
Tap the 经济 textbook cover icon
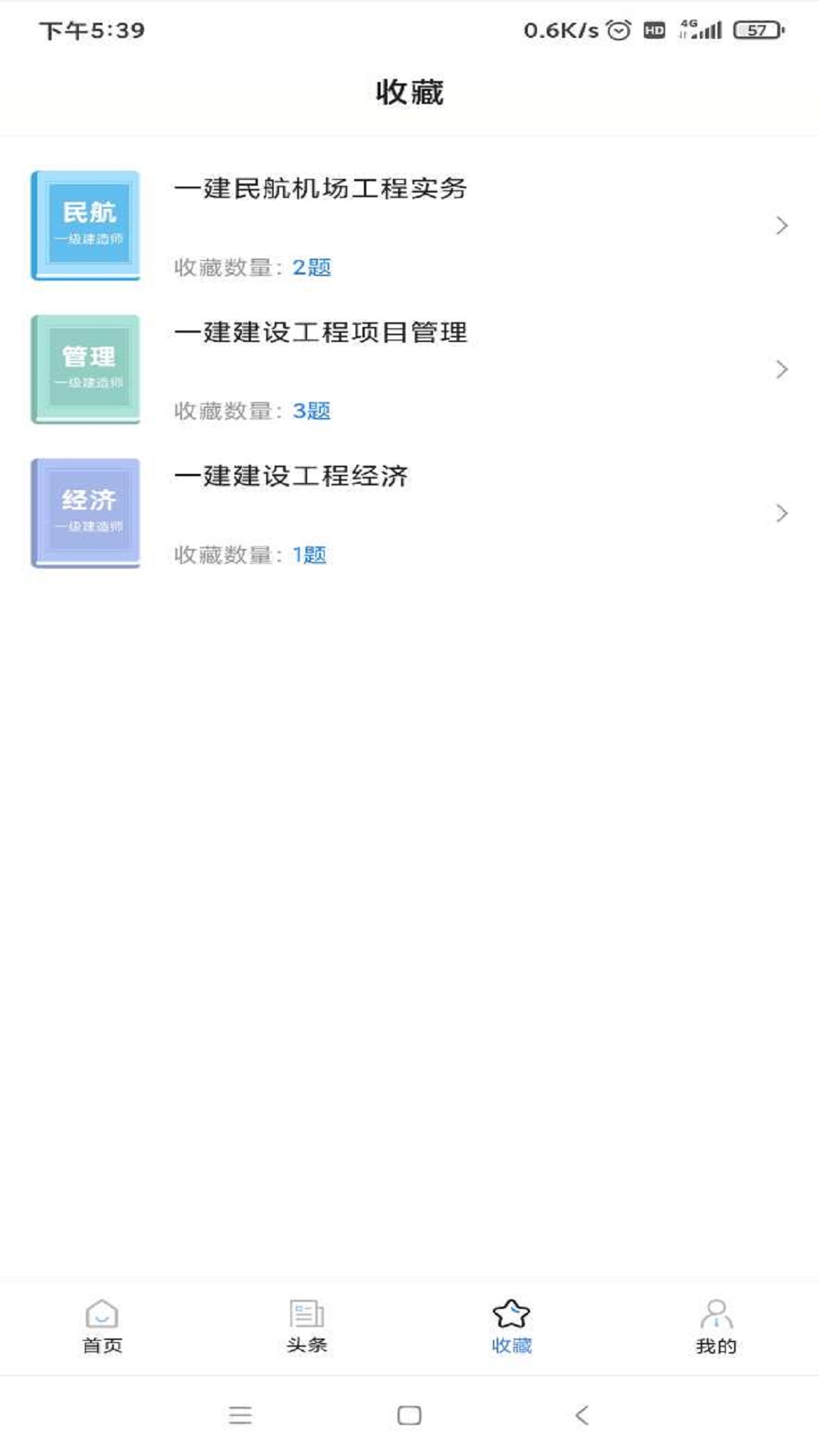86,510
